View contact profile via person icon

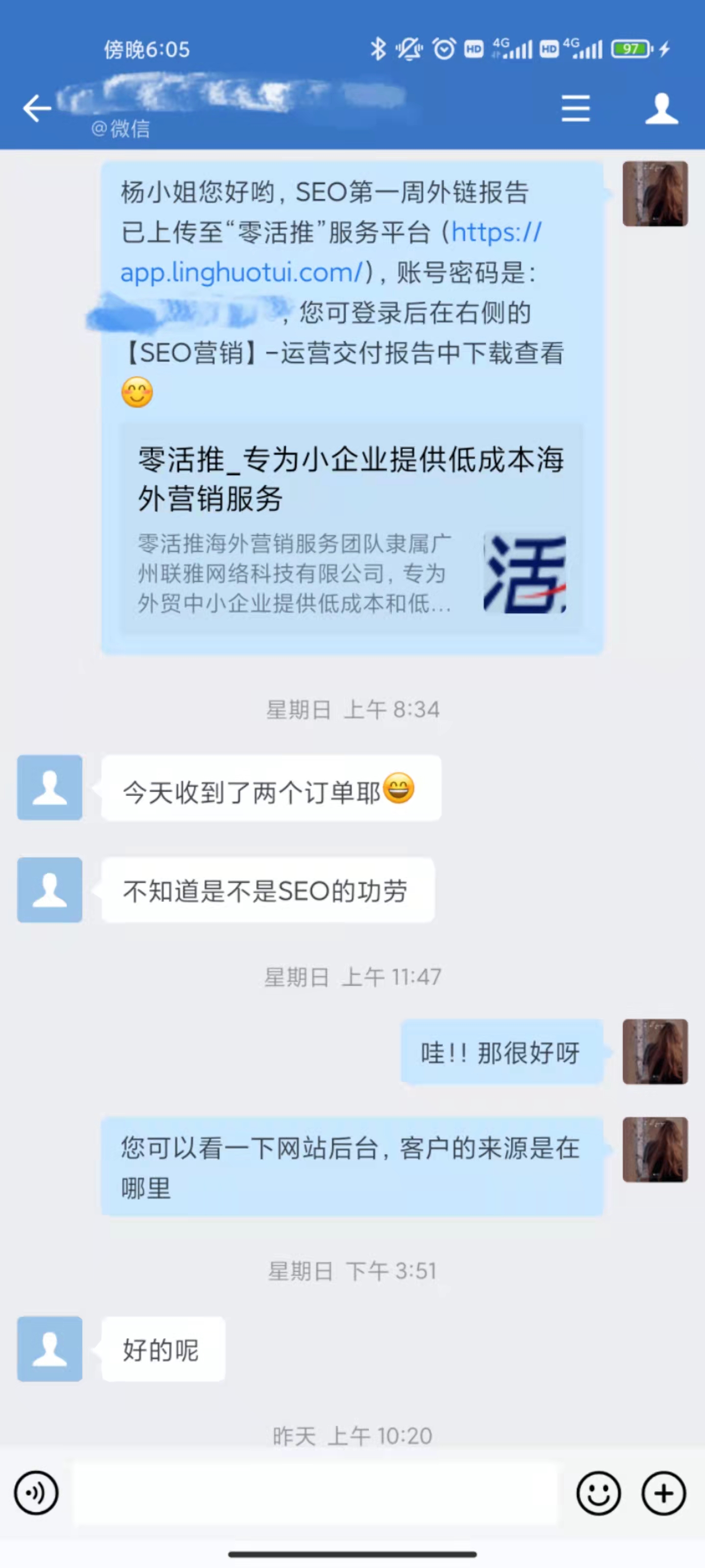click(x=661, y=108)
